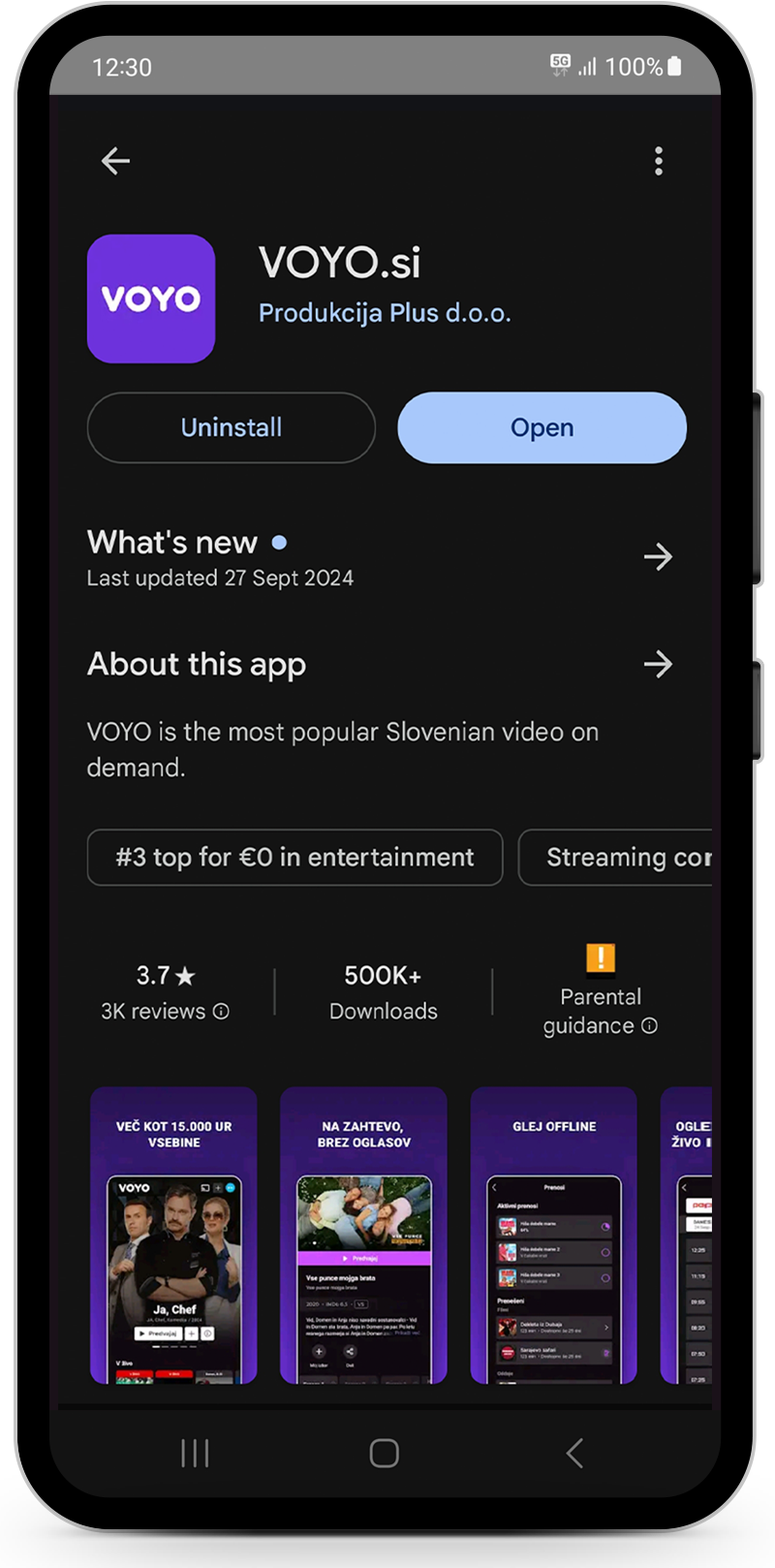
Task: View screenshot 'Na zahtevo, brez oglasov'
Action: click(x=363, y=1236)
